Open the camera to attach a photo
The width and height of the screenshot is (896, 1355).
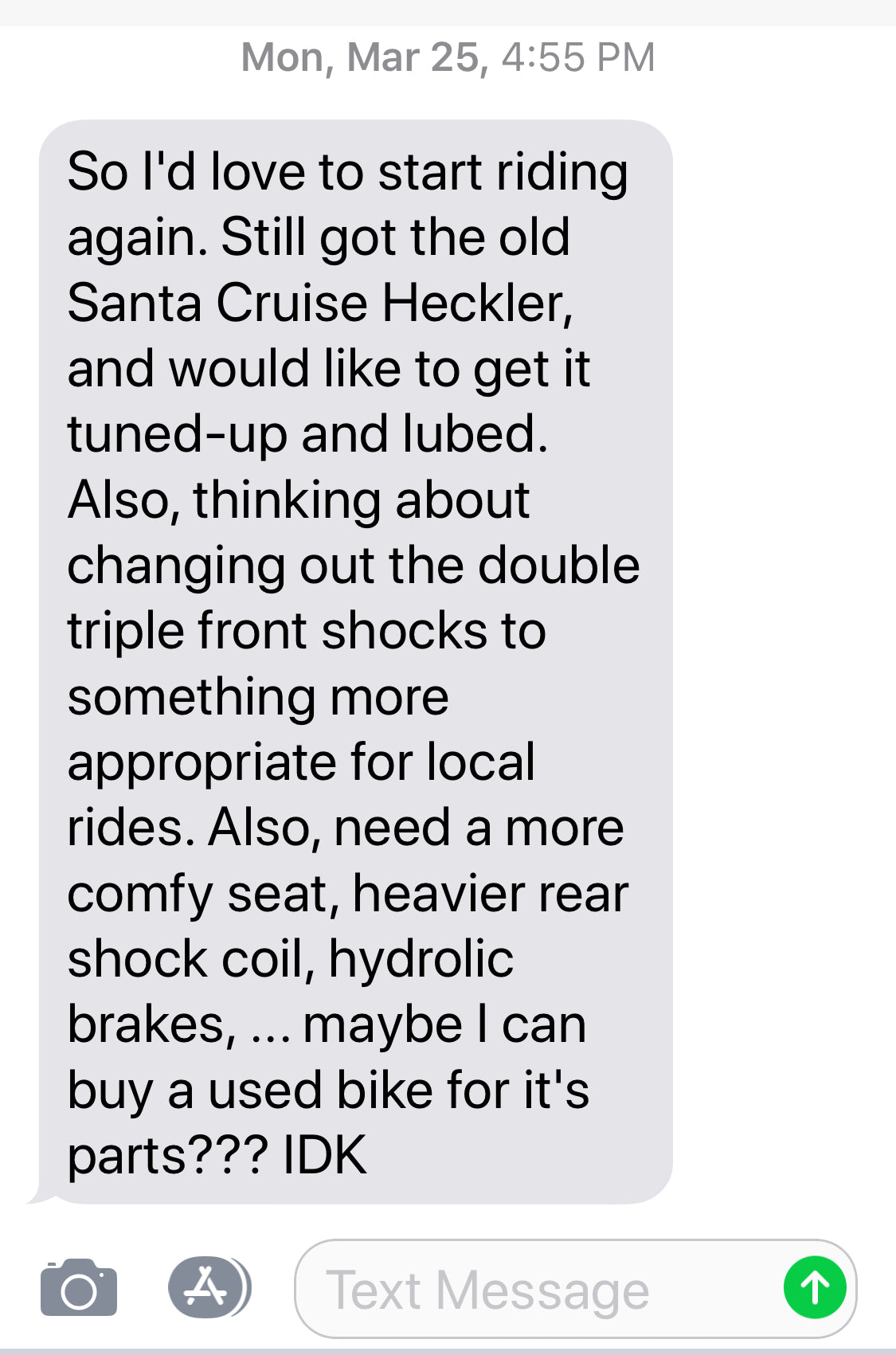(x=79, y=1287)
